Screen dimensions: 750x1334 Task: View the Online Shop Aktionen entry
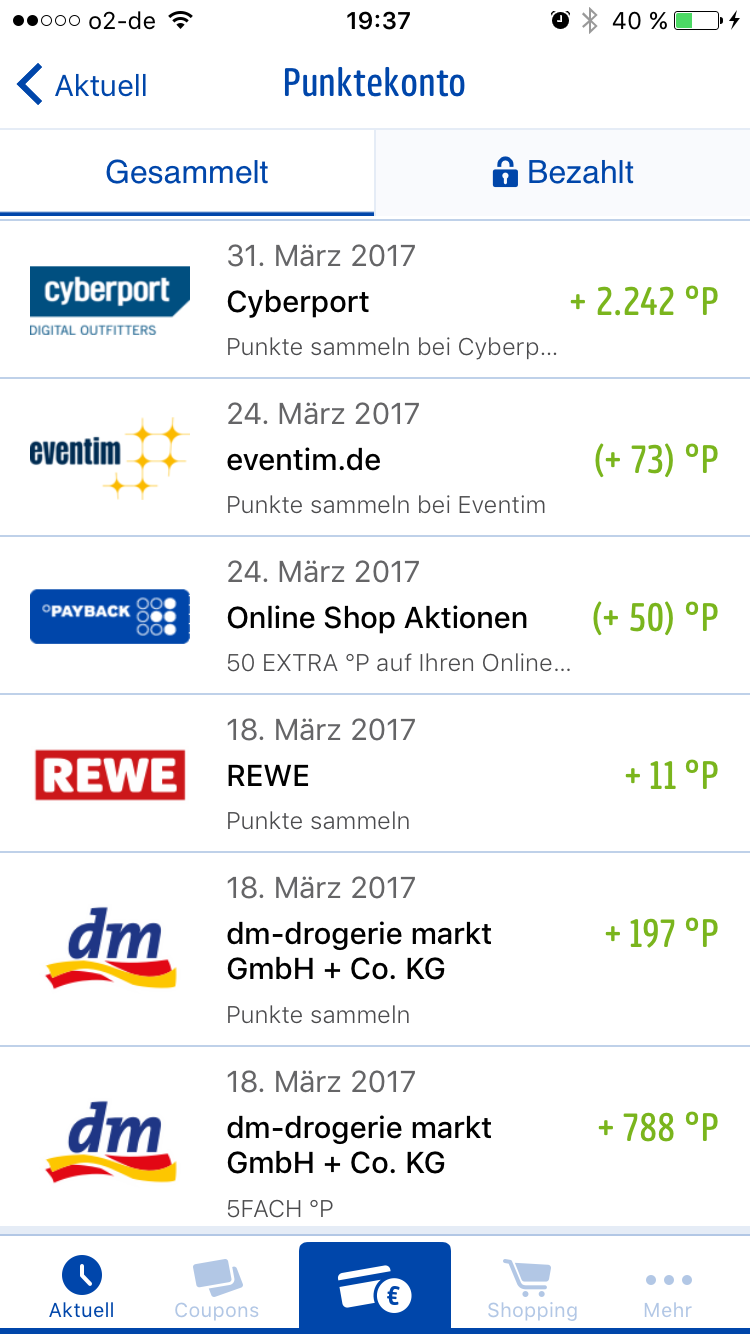point(375,617)
